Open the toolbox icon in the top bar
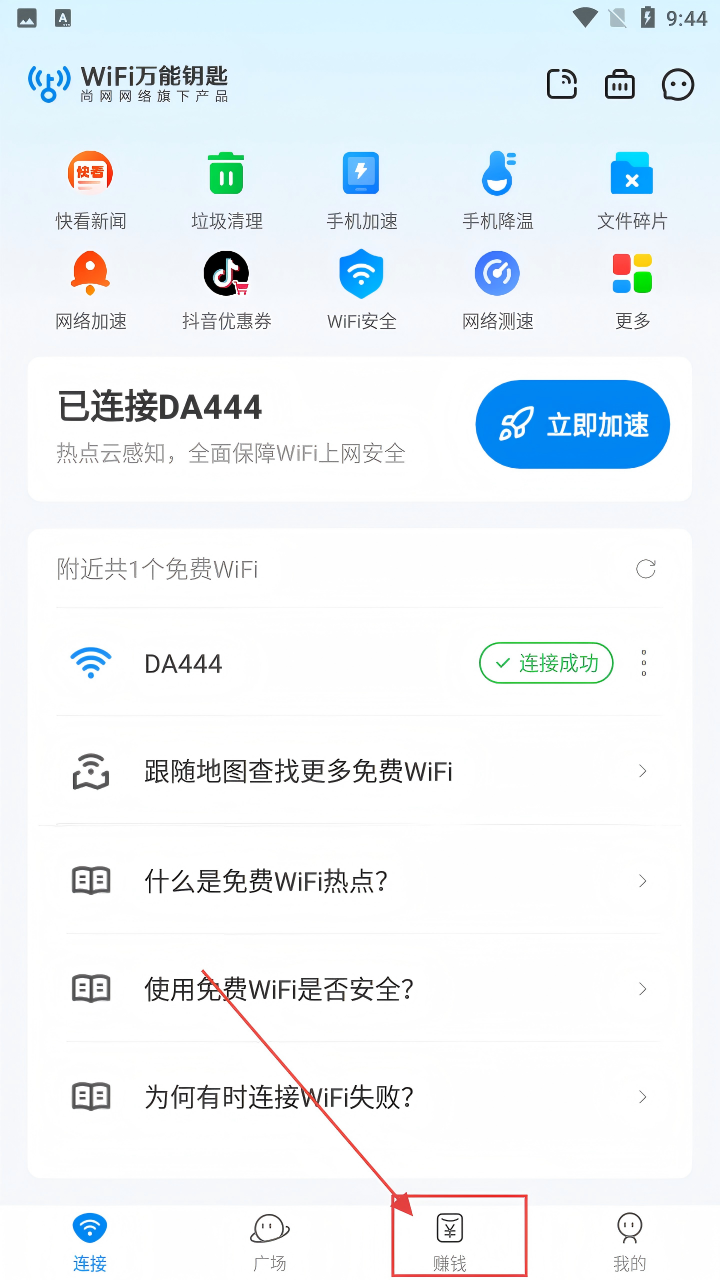The image size is (720, 1280). click(620, 84)
